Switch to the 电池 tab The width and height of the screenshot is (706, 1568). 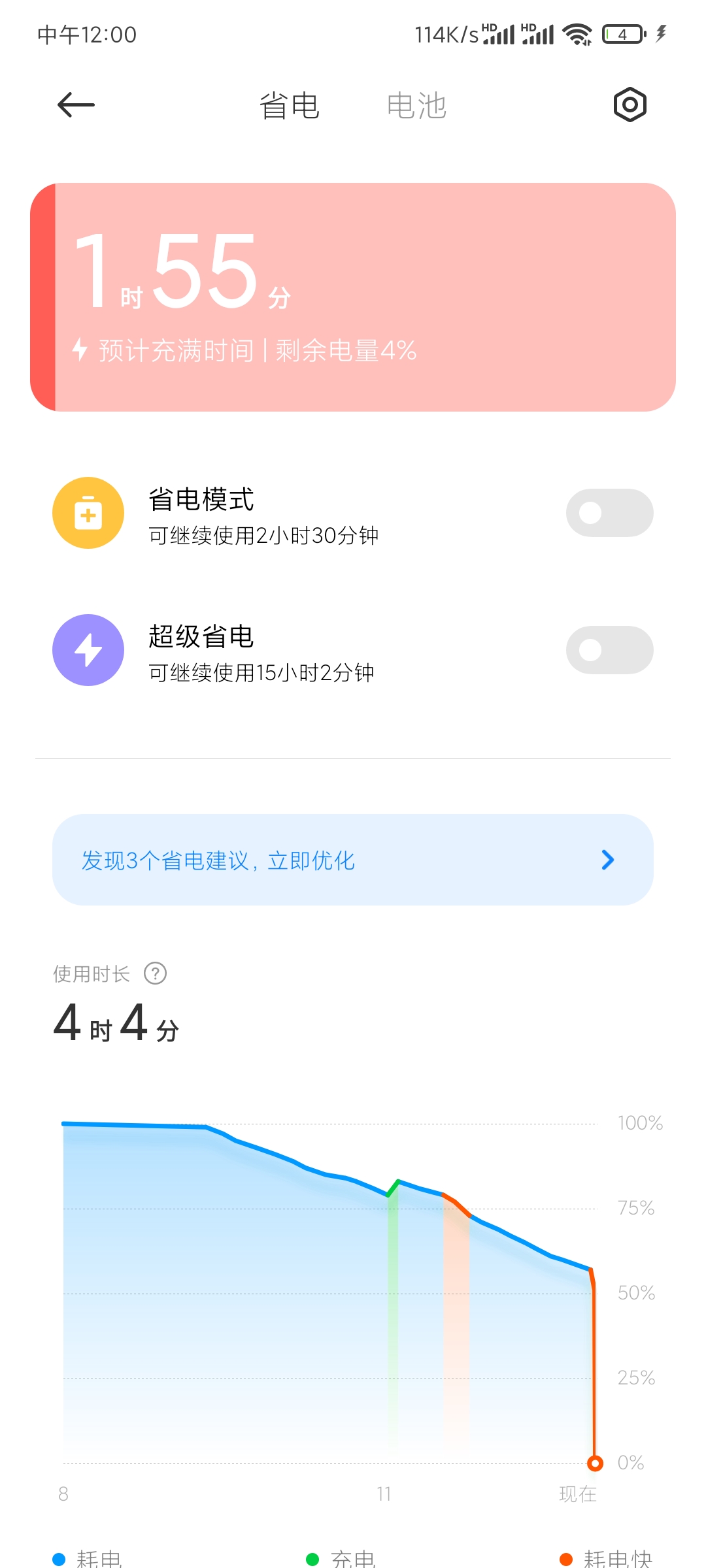tap(416, 105)
